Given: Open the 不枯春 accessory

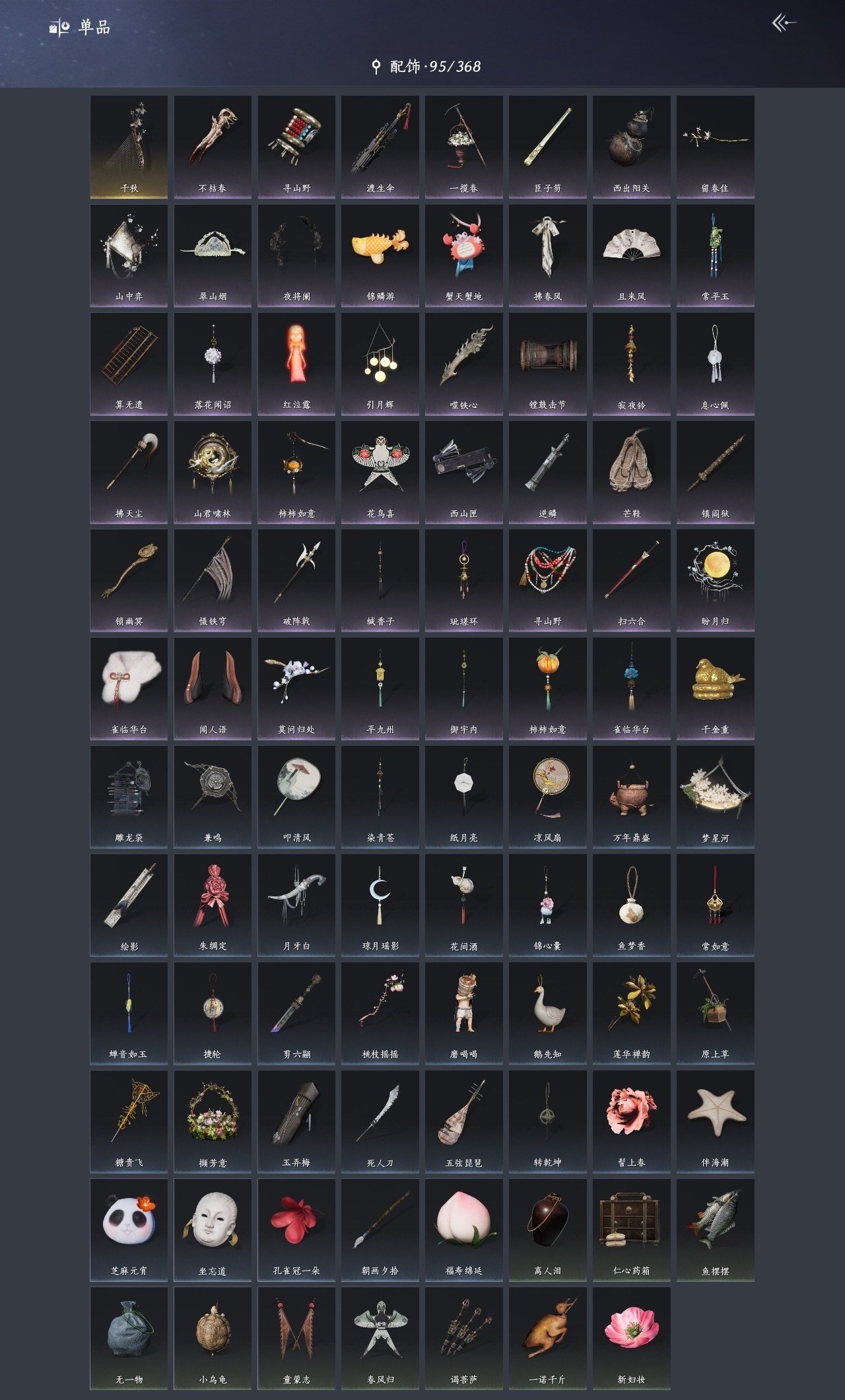Looking at the screenshot, I should (x=213, y=147).
